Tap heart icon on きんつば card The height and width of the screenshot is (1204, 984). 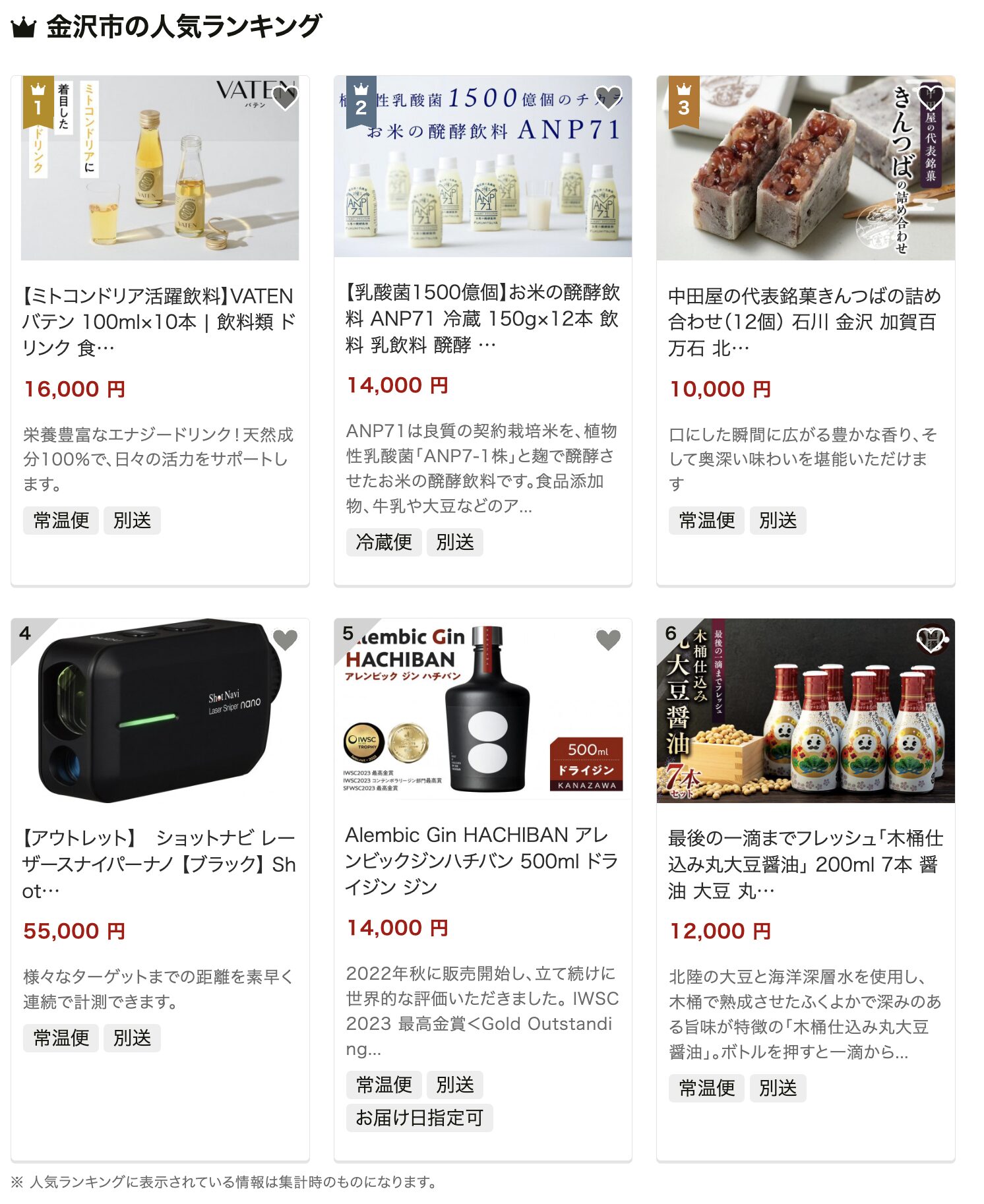930,98
